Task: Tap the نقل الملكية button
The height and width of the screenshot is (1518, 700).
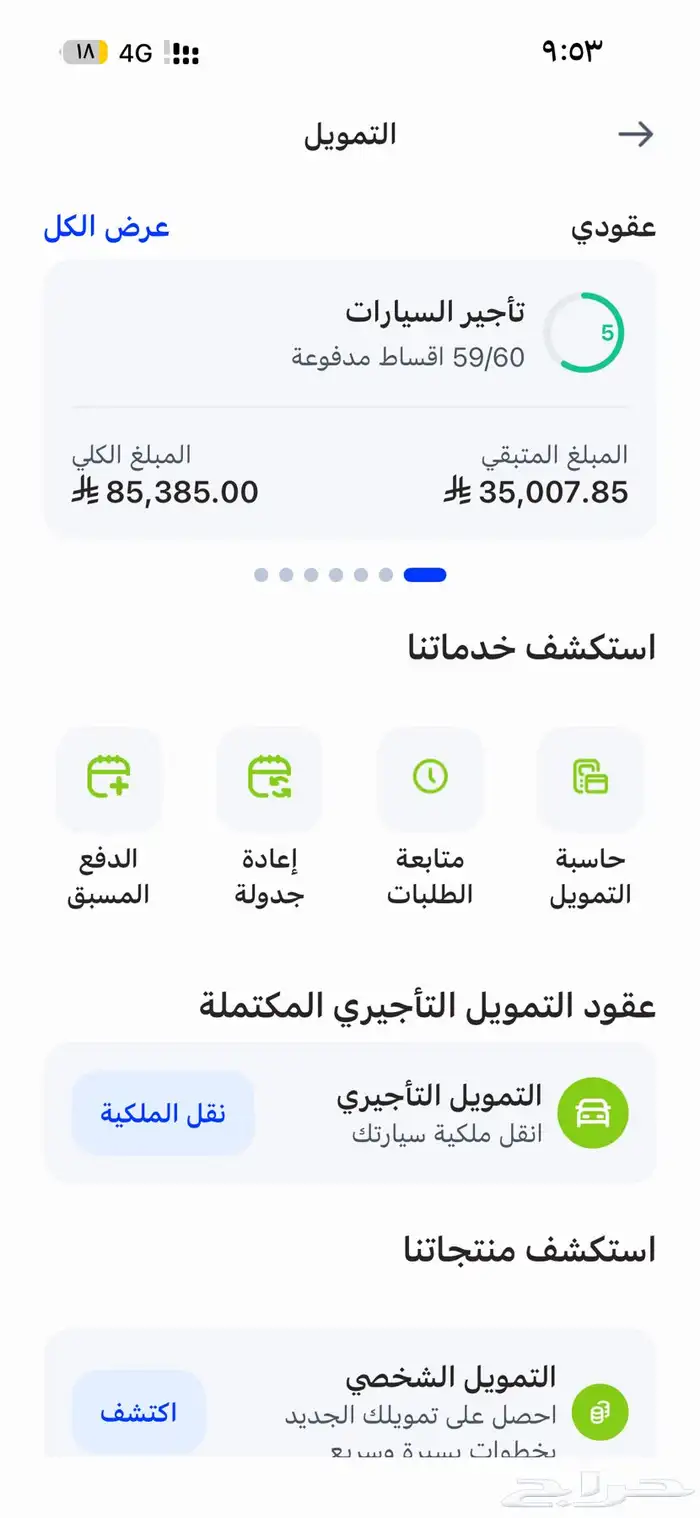Action: pyautogui.click(x=163, y=1113)
